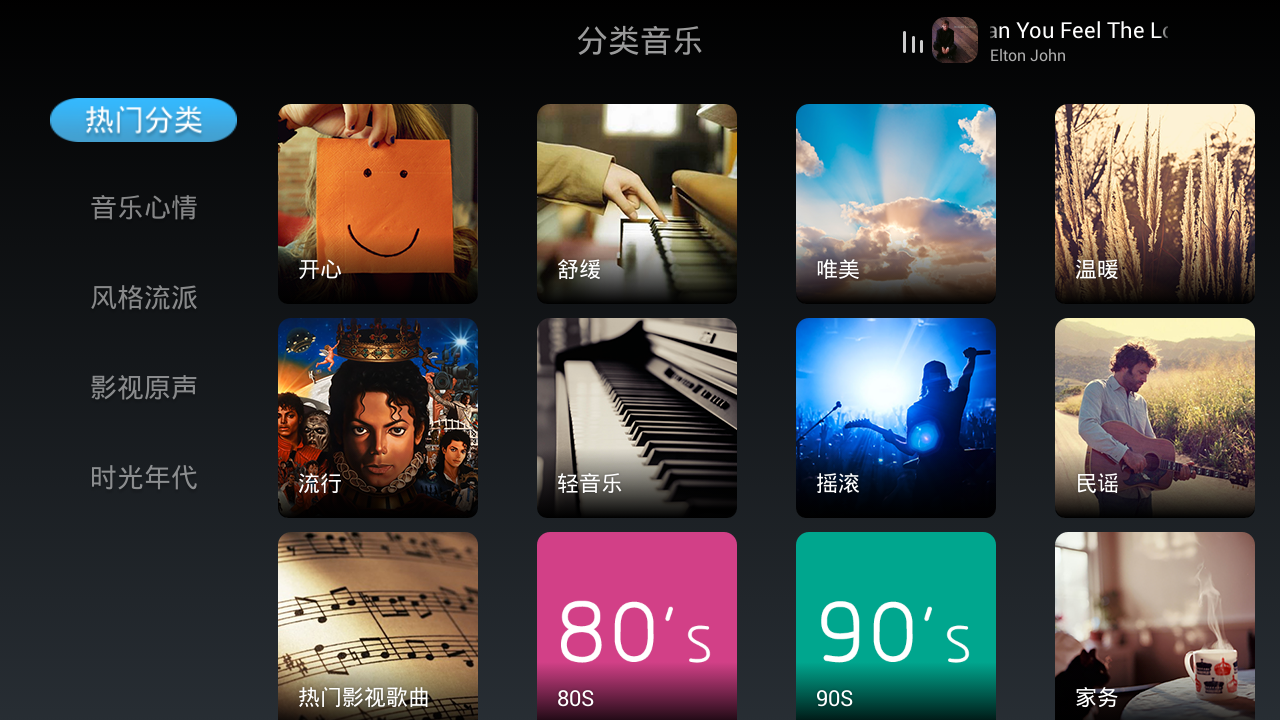Open the 开心 music tile

coord(378,204)
